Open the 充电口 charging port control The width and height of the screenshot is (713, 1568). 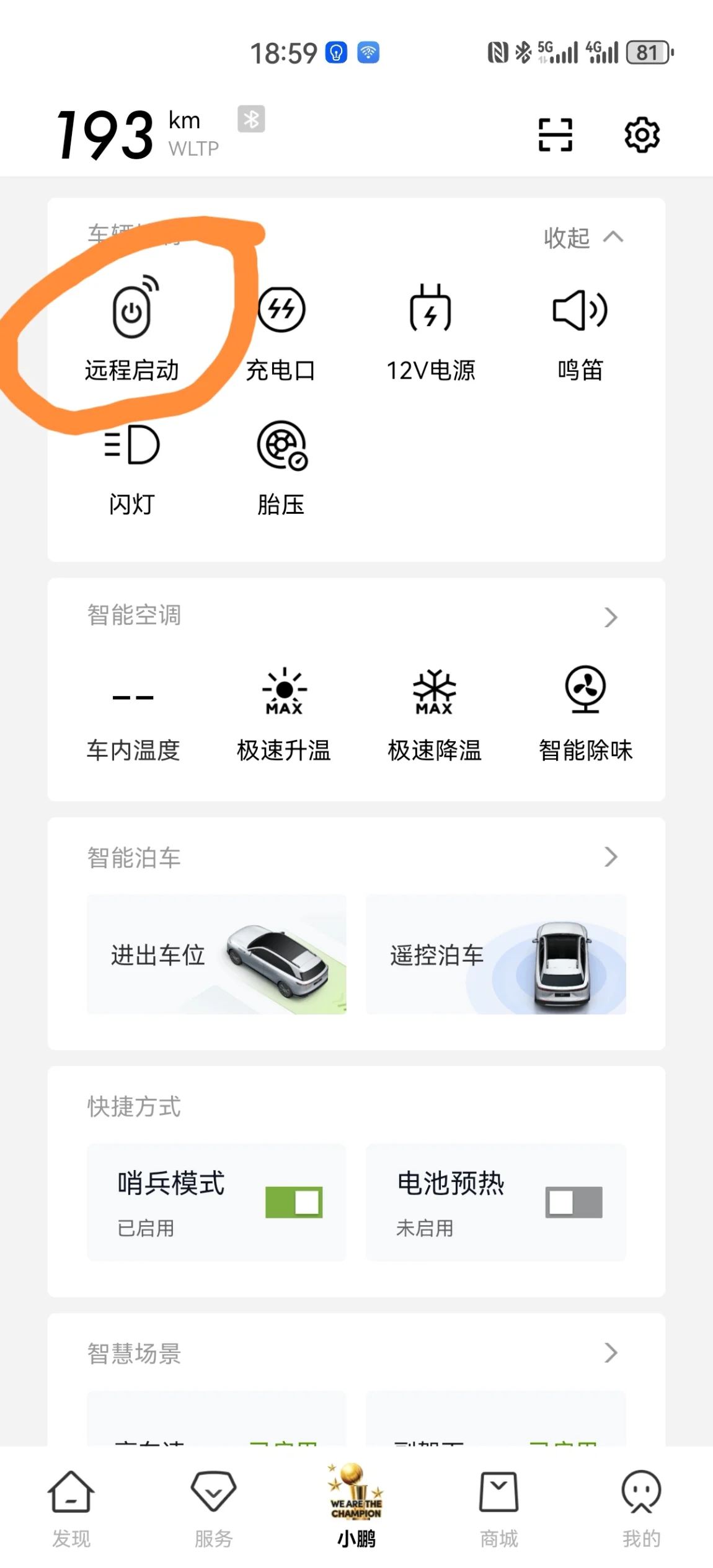281,328
